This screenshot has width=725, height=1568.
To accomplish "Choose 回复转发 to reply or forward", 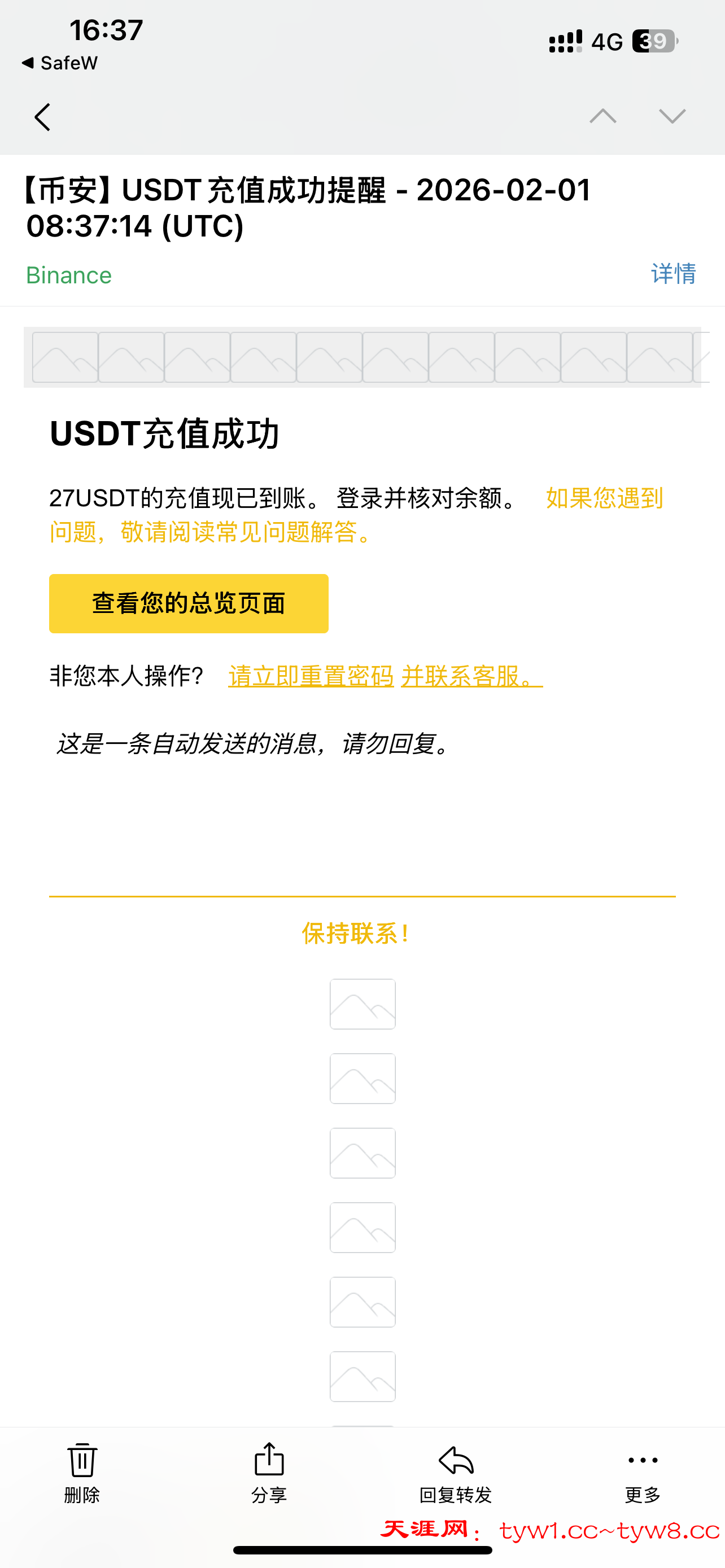I will point(455,1471).
